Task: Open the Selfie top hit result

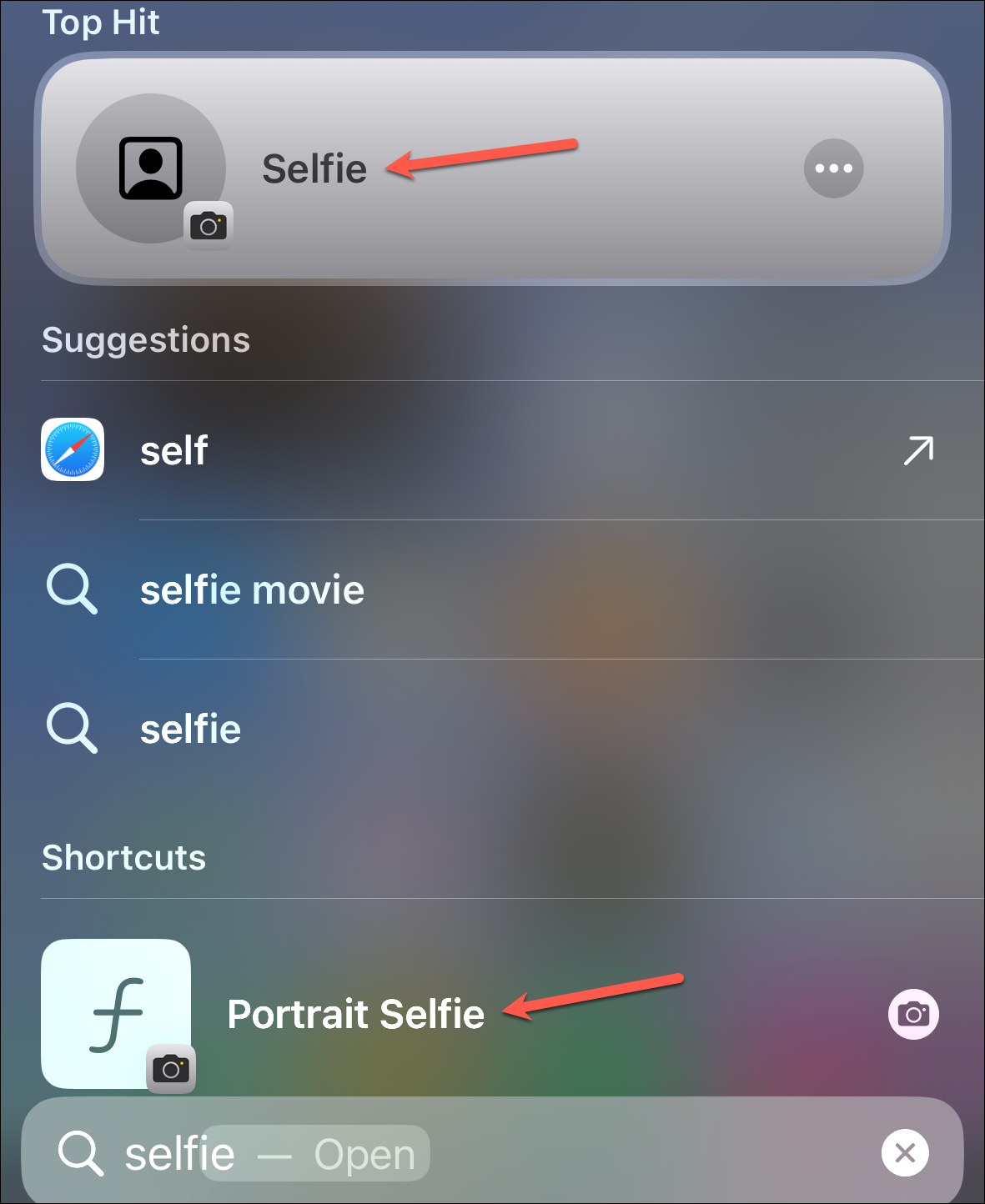Action: pyautogui.click(x=314, y=169)
